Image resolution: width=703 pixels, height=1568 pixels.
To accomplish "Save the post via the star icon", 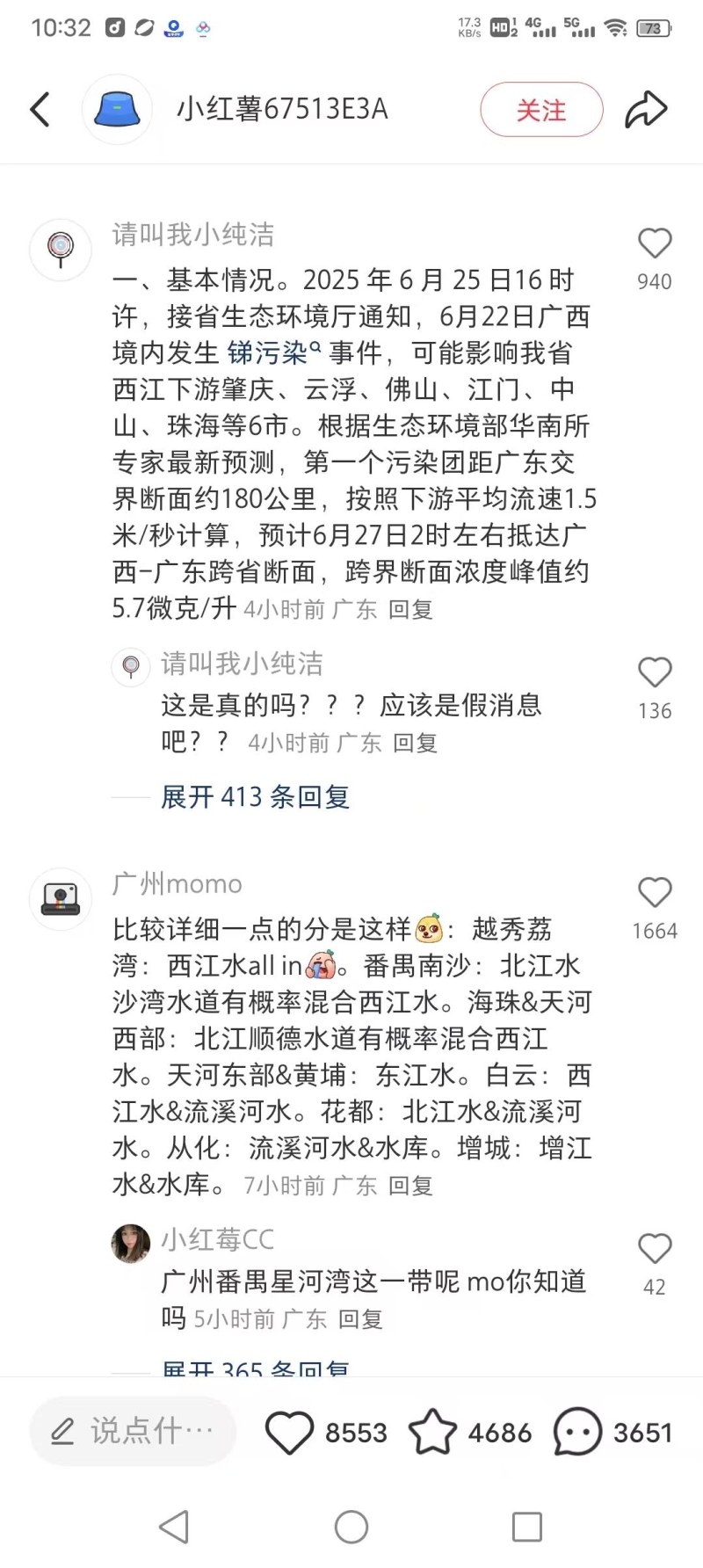I will tap(433, 1432).
